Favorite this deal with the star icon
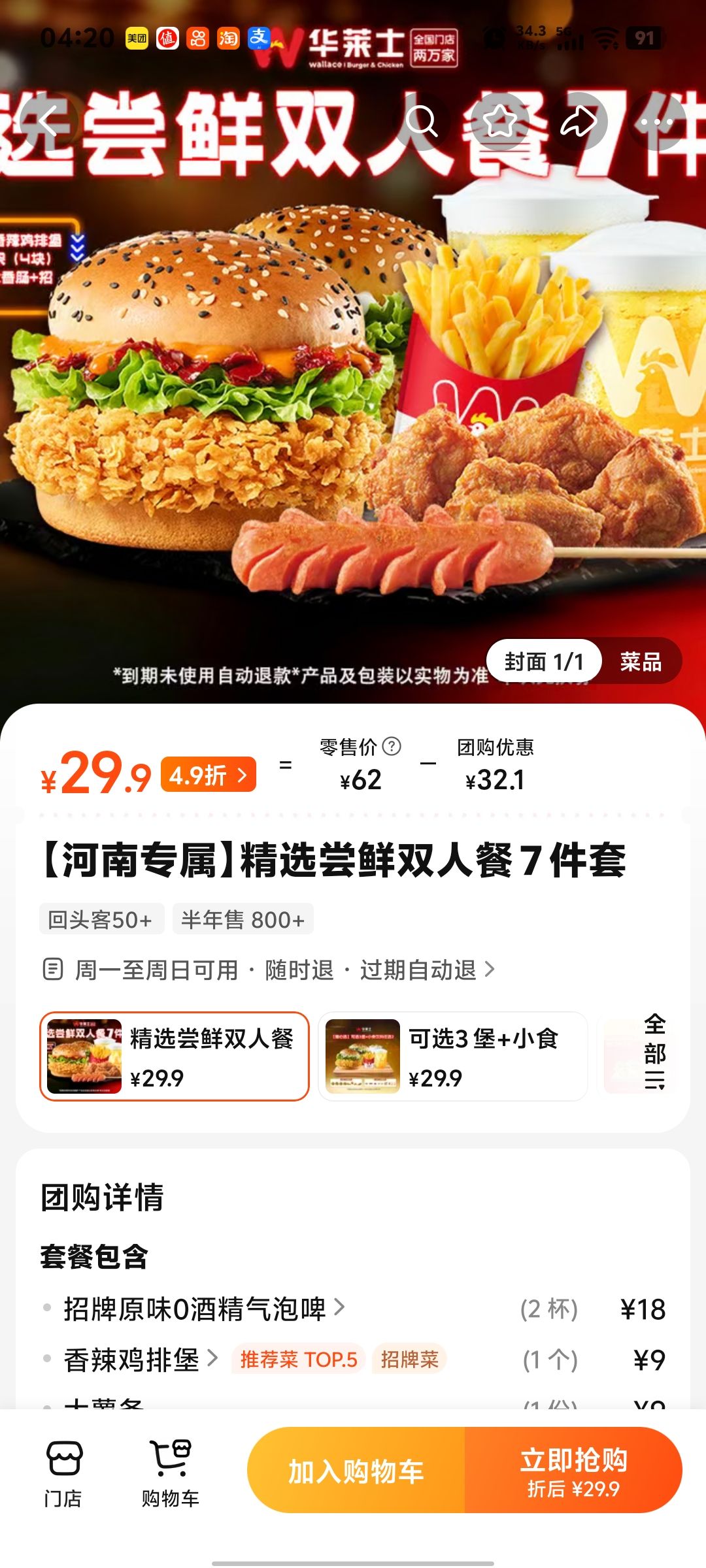The image size is (706, 1568). coord(501,122)
